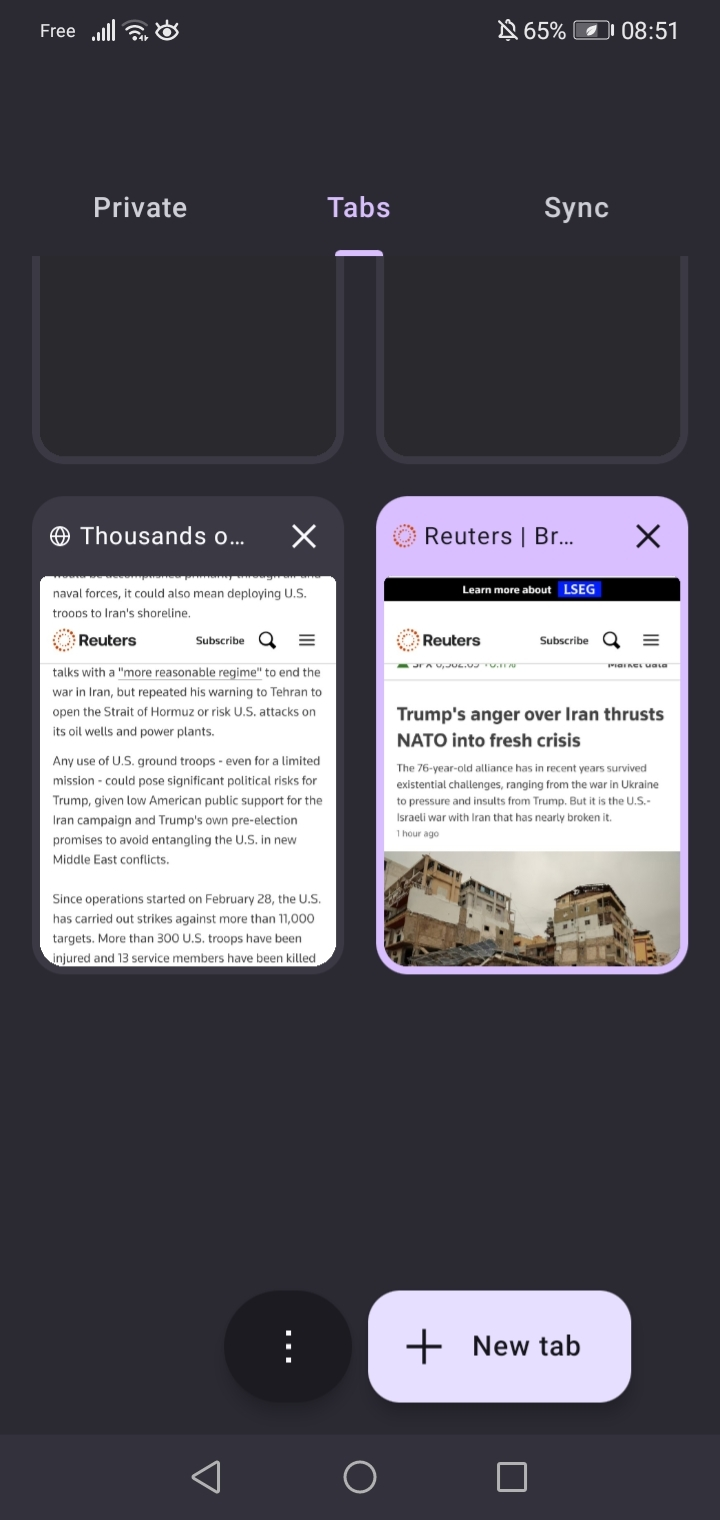Create a new tab

click(499, 1346)
